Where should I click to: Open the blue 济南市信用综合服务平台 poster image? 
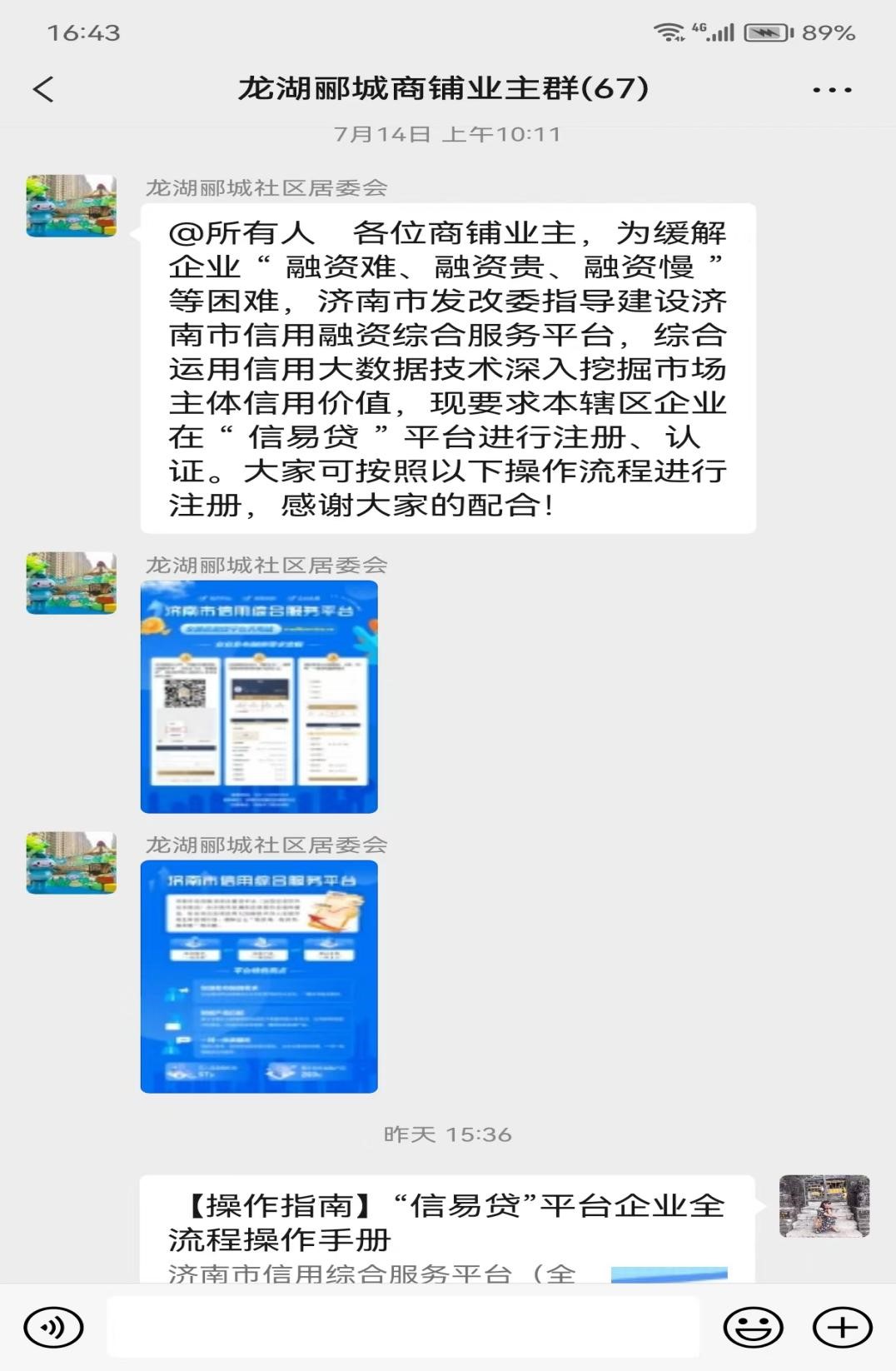[x=259, y=976]
